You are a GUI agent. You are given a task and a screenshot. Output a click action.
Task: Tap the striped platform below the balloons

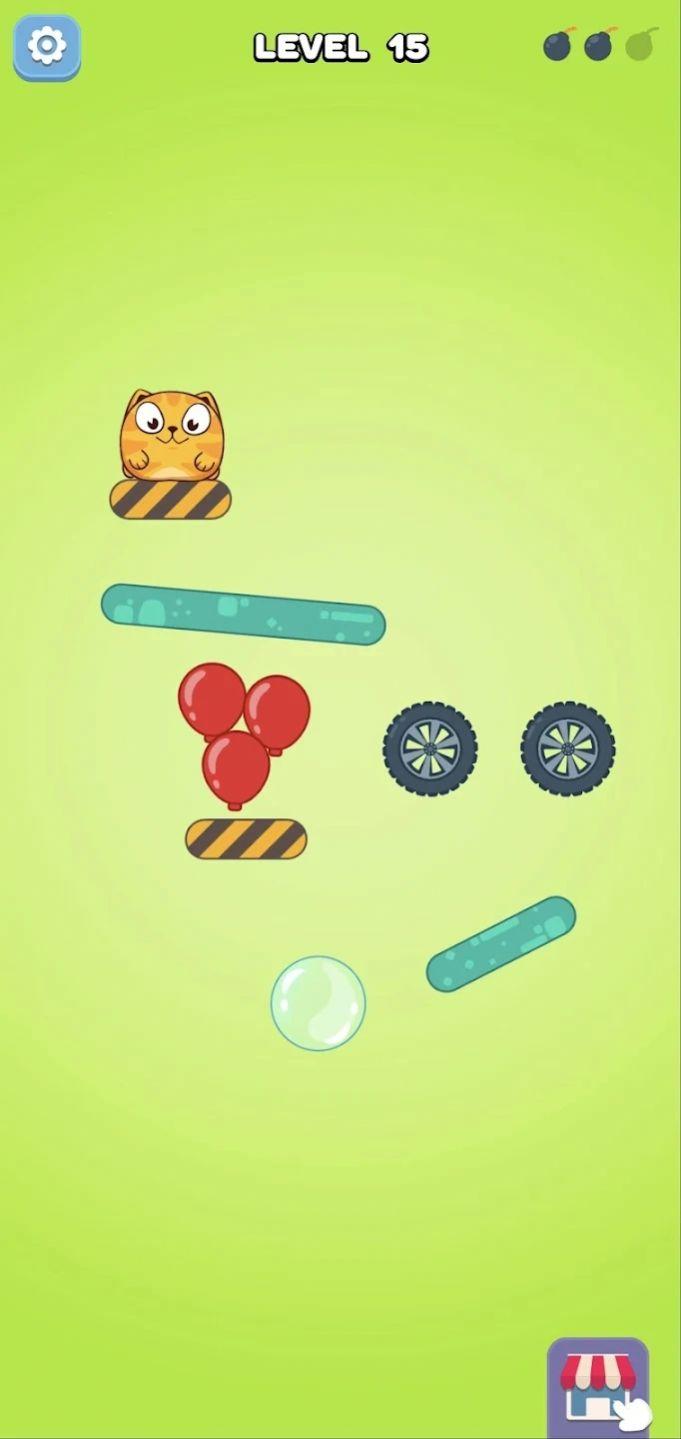coord(246,839)
